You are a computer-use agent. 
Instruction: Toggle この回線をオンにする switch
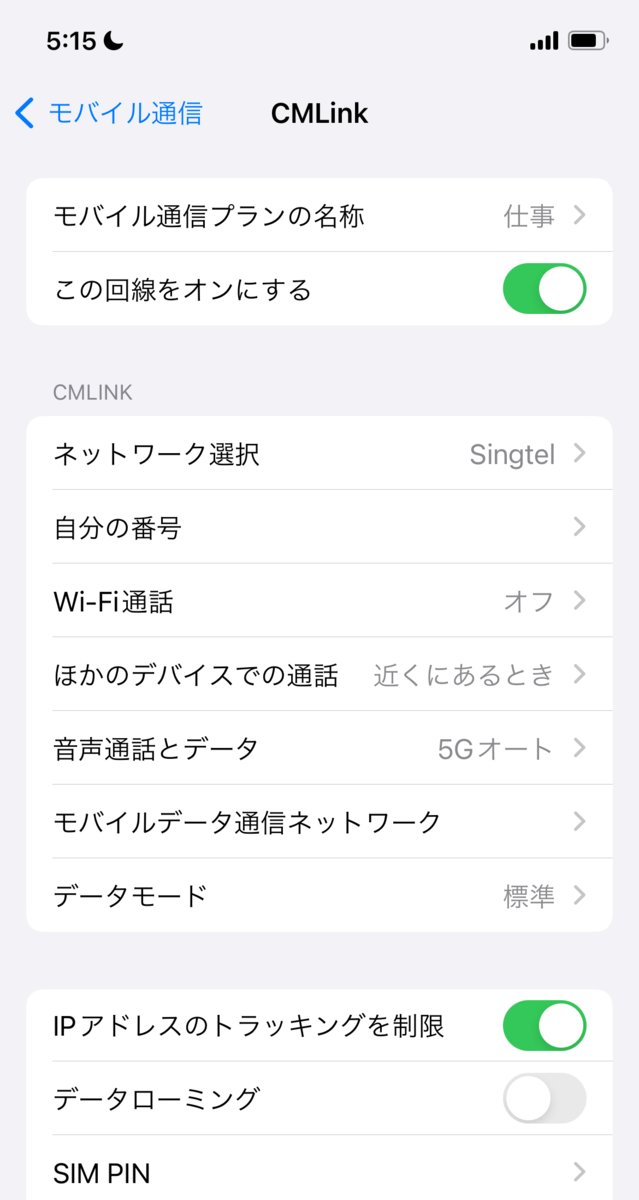[x=544, y=289]
